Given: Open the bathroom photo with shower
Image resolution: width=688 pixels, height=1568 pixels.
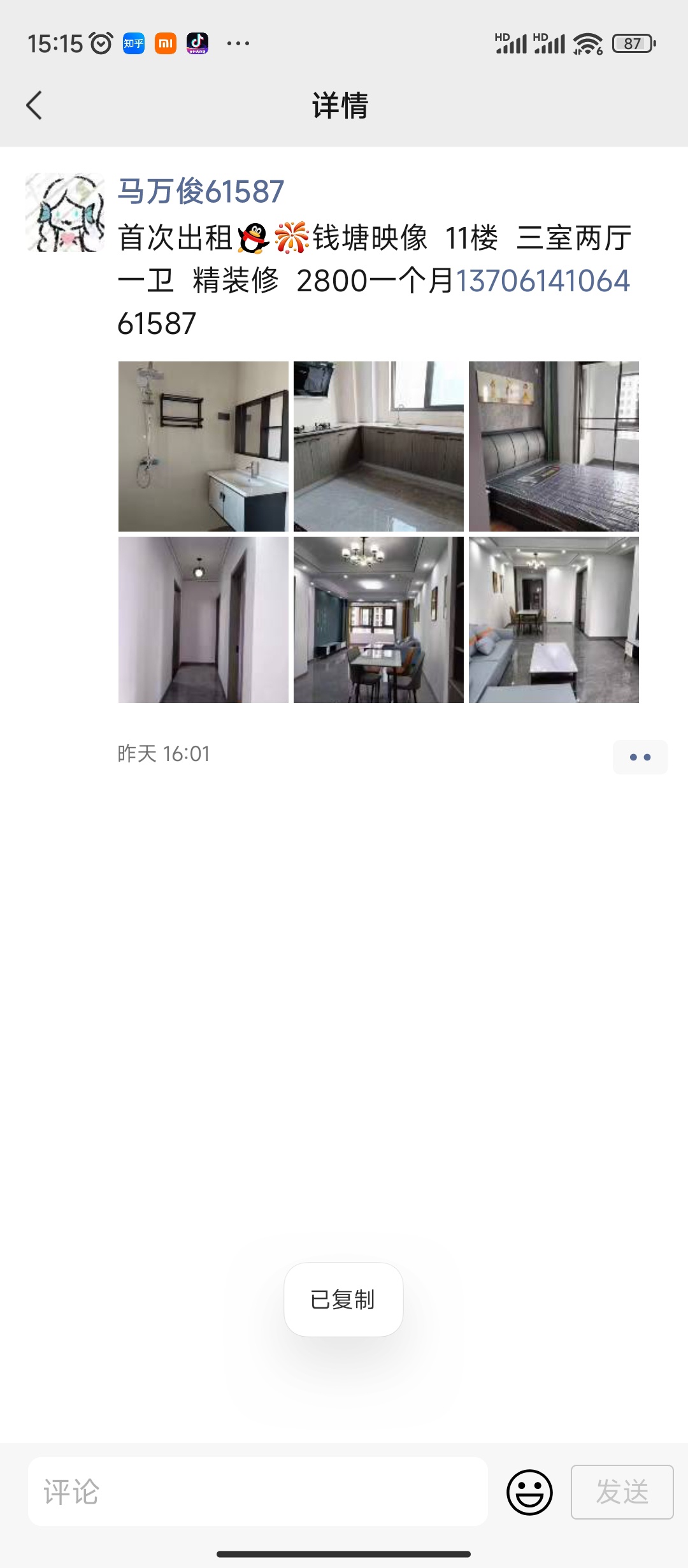Looking at the screenshot, I should [203, 446].
